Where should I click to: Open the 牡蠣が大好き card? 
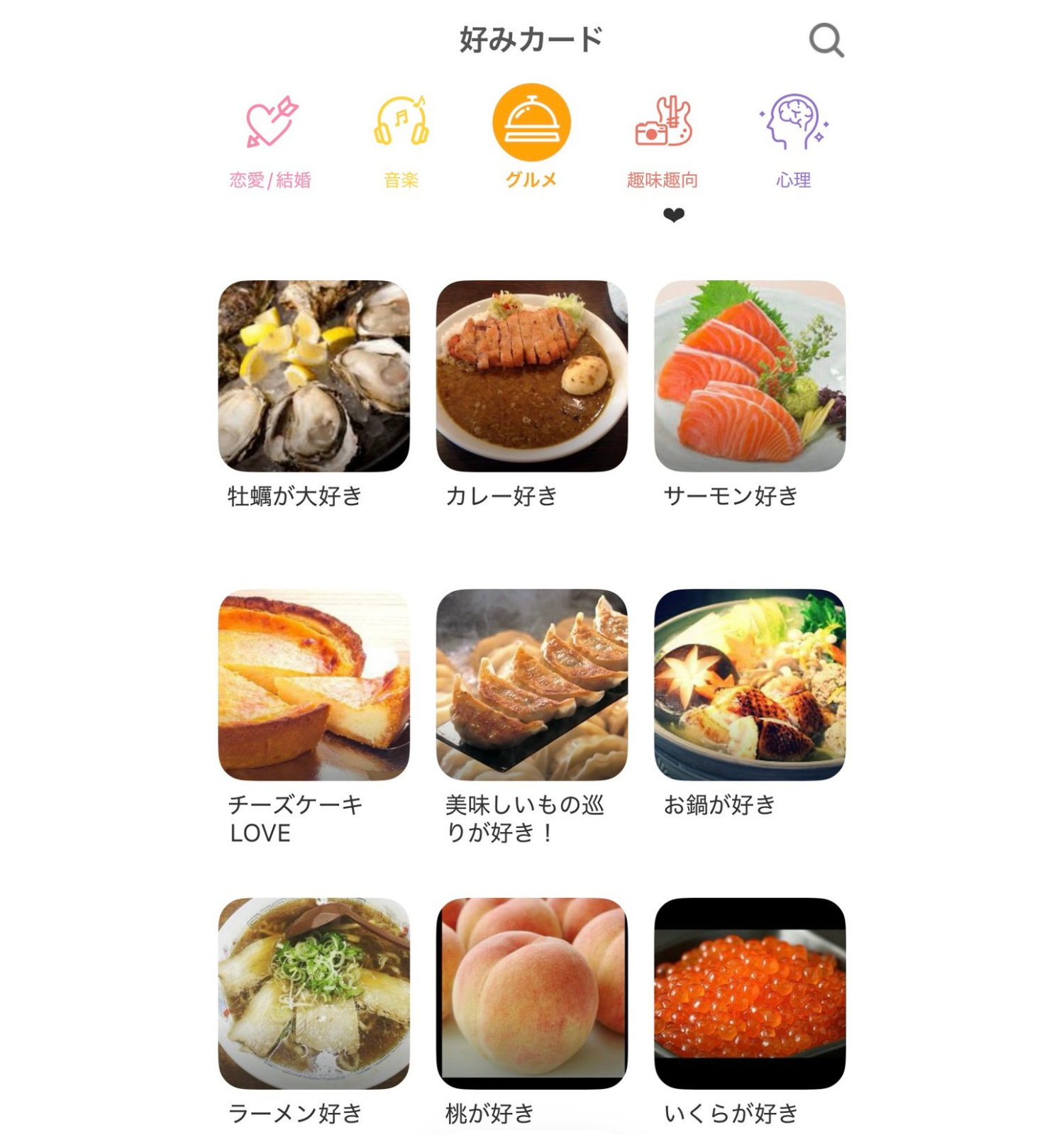point(314,376)
